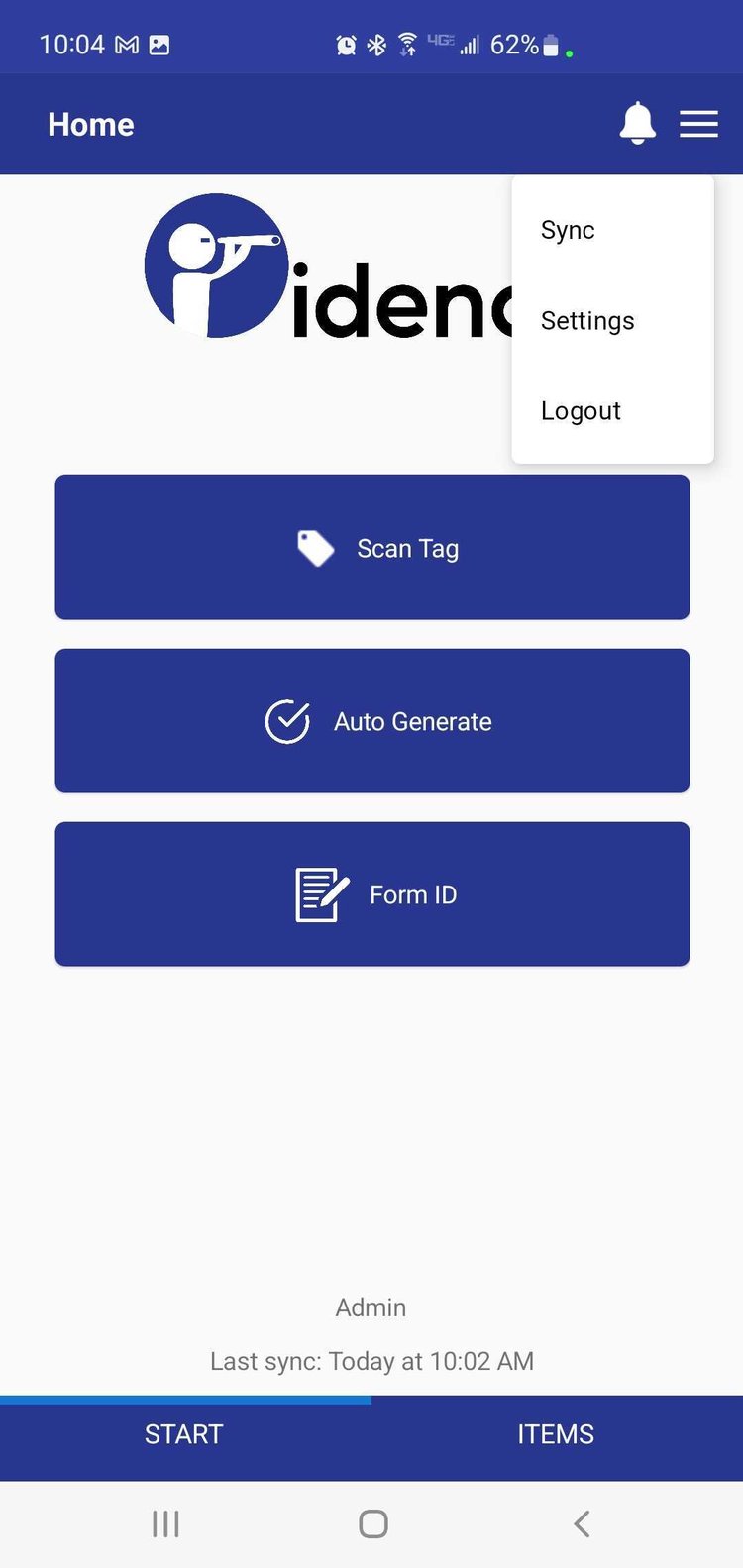Open Settings from the dropdown menu
Screen dimensions: 743x1568
(x=587, y=320)
